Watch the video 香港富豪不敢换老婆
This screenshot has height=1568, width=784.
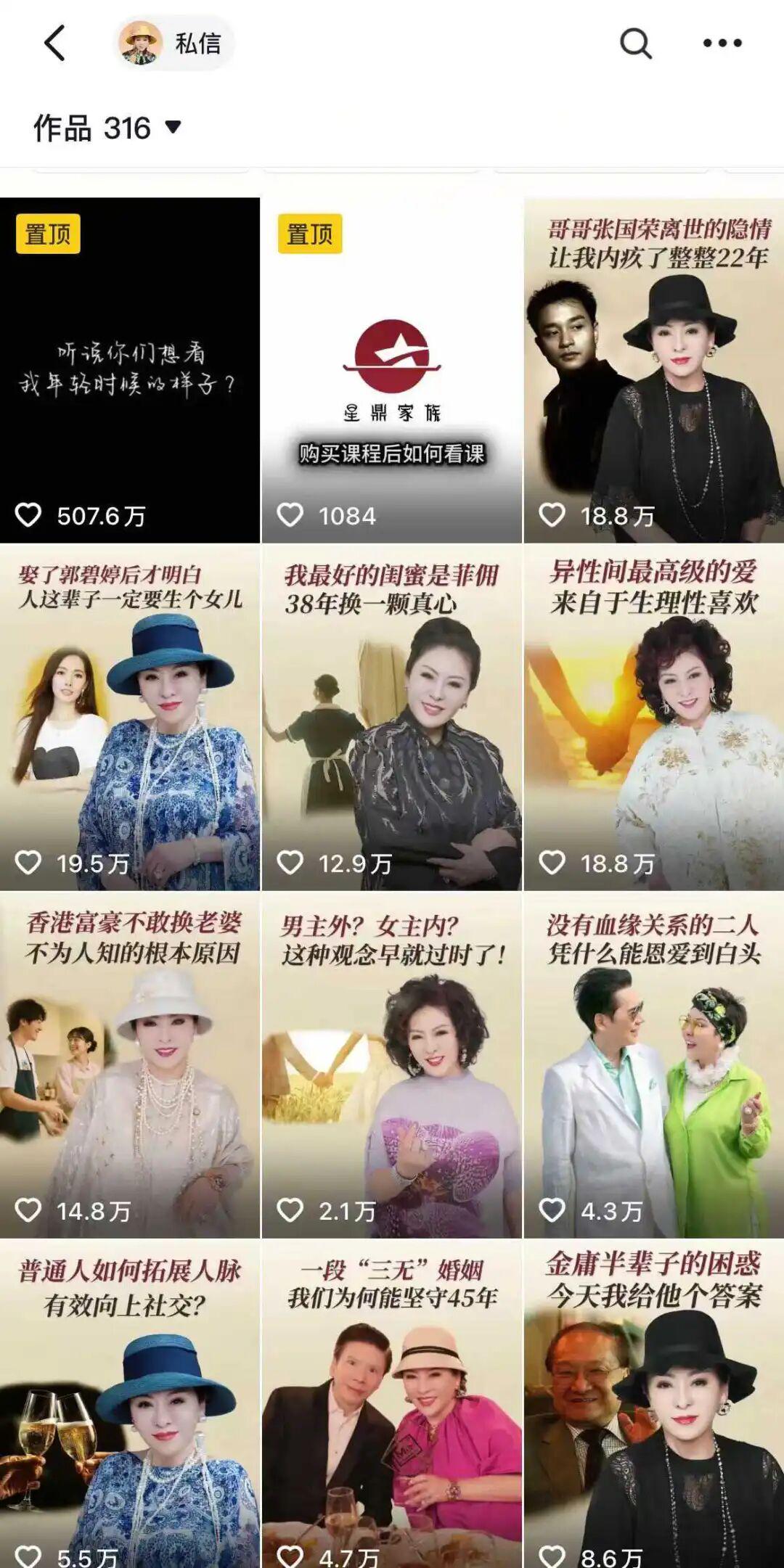click(130, 1065)
